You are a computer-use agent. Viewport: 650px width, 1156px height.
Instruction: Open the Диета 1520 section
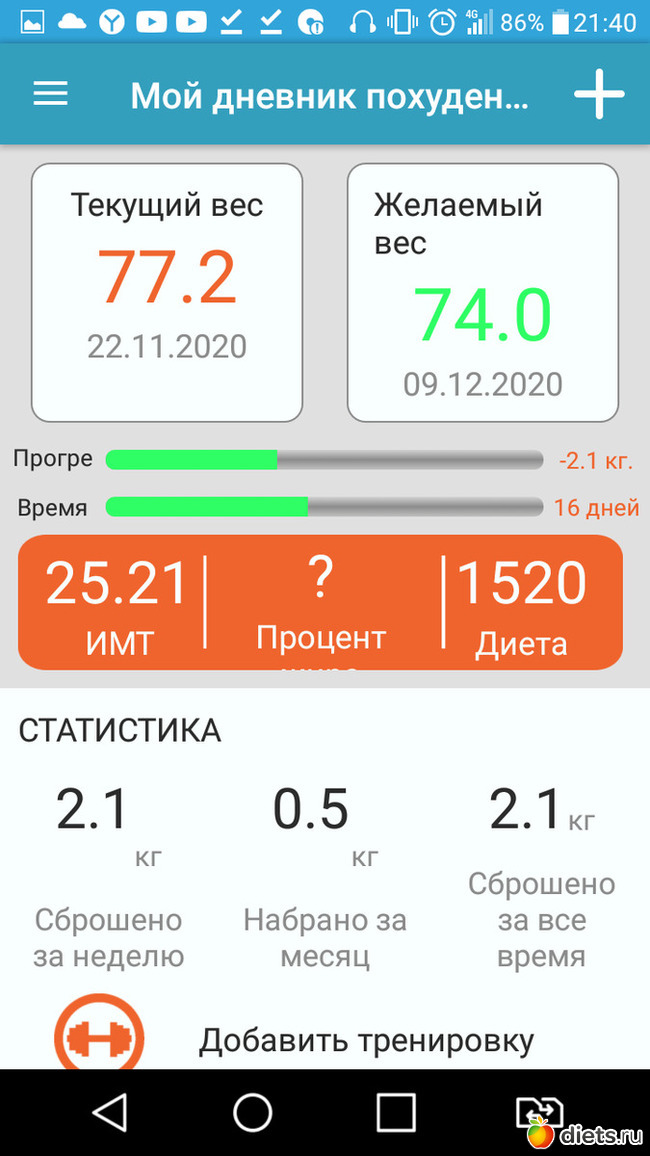tap(521, 603)
